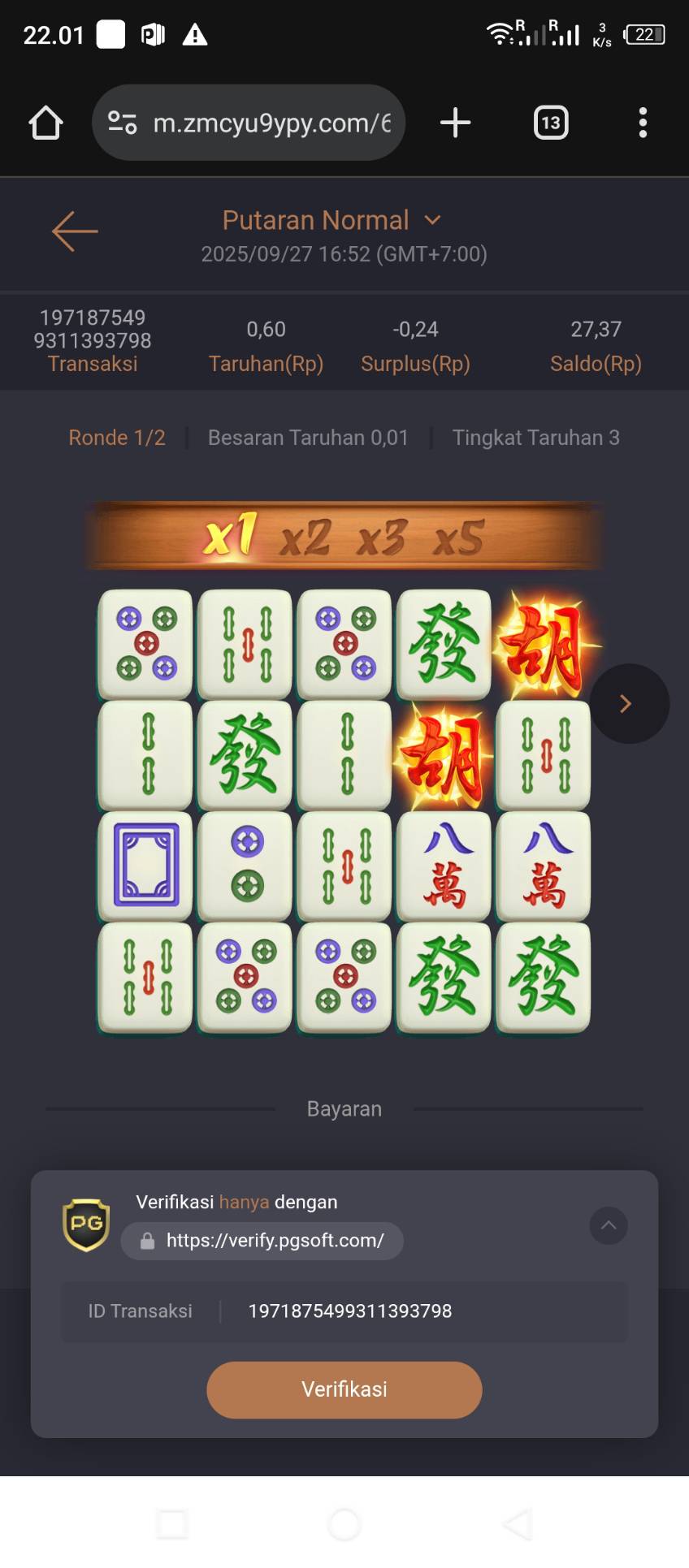Viewport: 689px width, 1568px height.
Task: Tap the Verifikasi button
Action: click(344, 1389)
